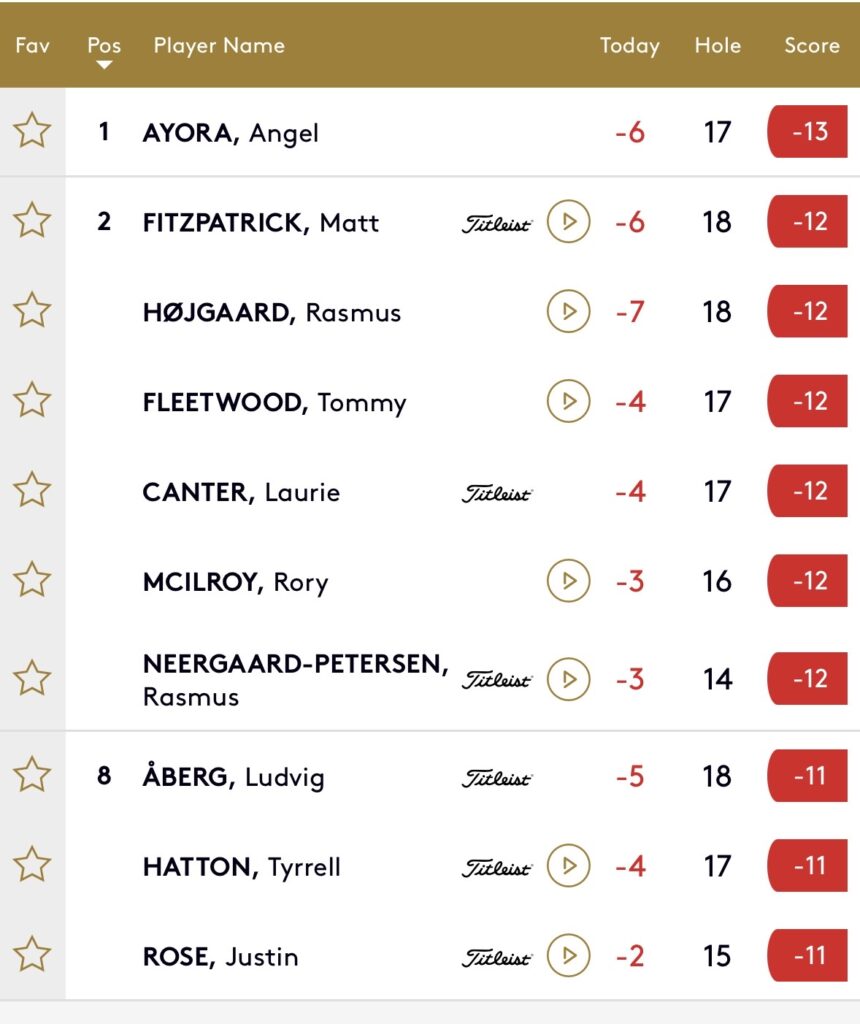The height and width of the screenshot is (1024, 860).
Task: Play Tommy Fleetwood's highlight video
Action: click(x=568, y=401)
